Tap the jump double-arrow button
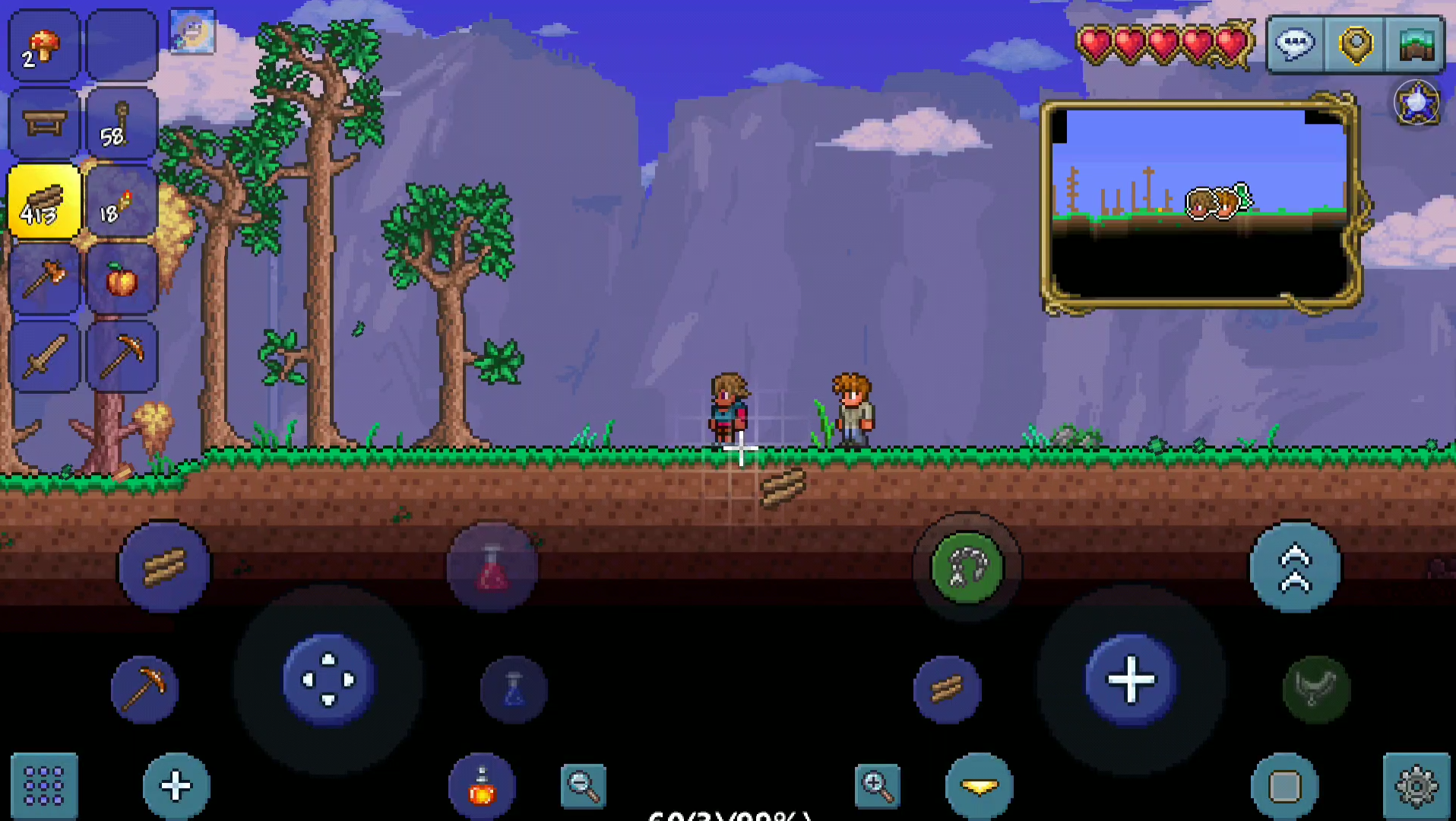This screenshot has height=821, width=1456. [x=1296, y=567]
